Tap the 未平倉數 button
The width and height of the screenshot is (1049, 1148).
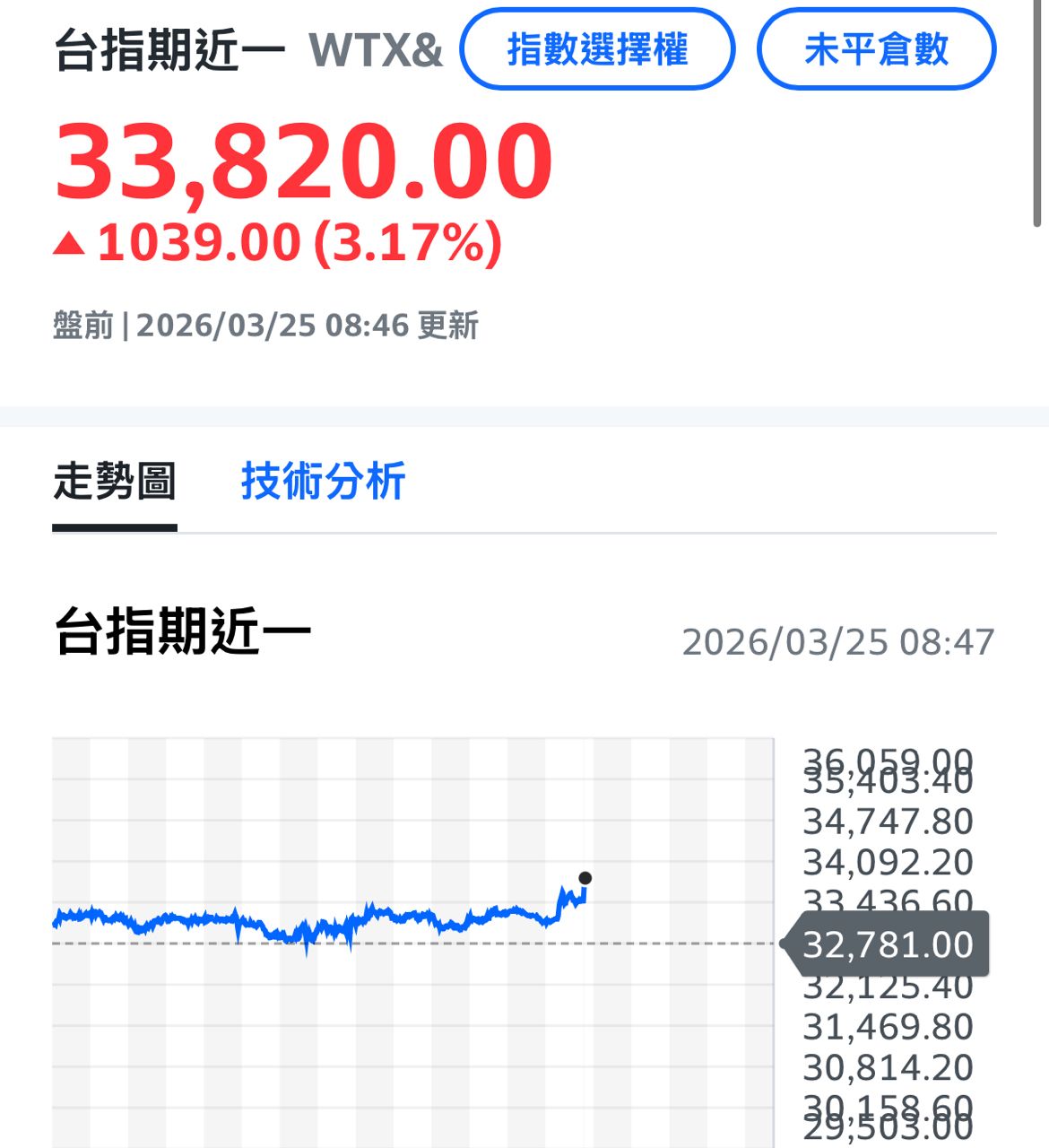(x=876, y=49)
